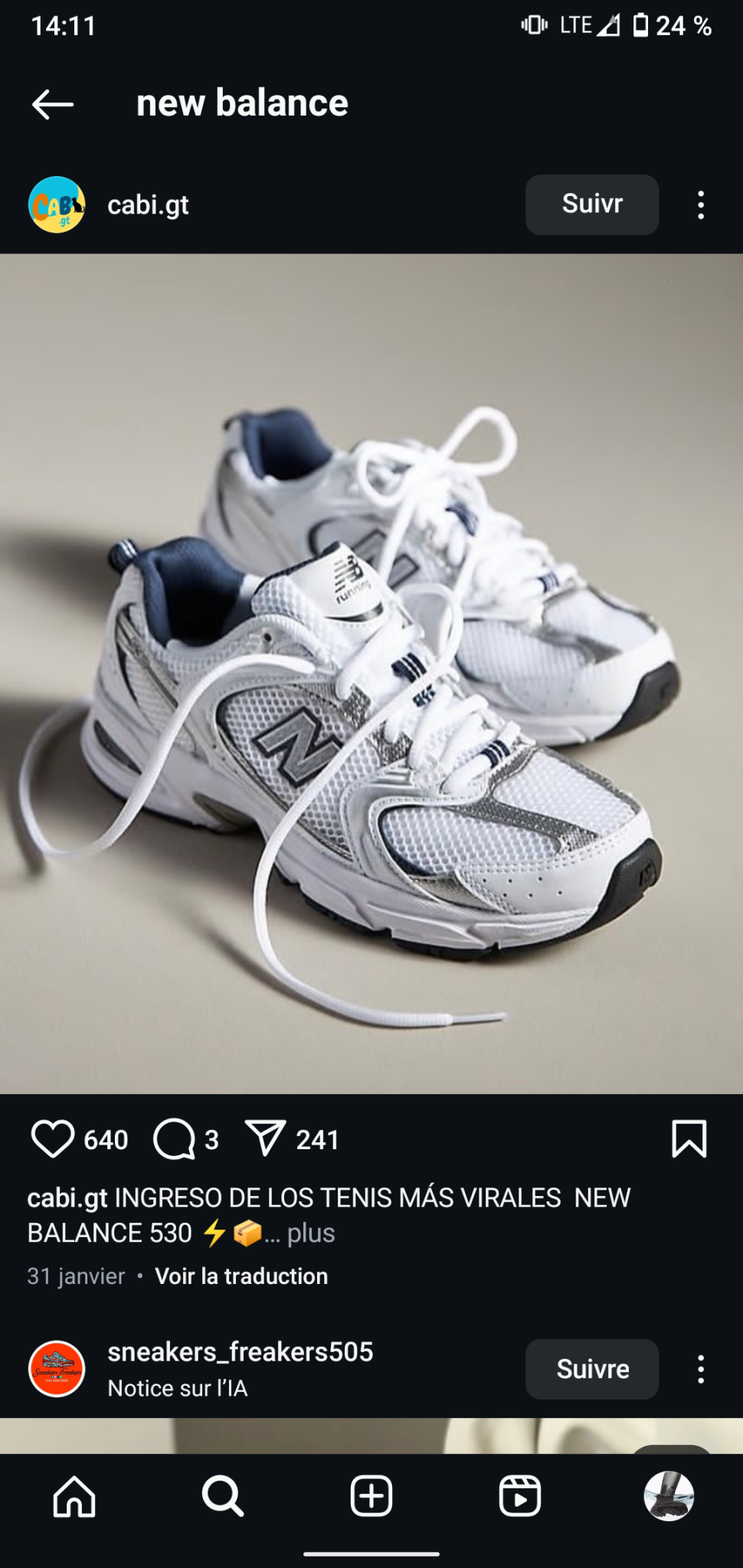This screenshot has width=743, height=1568.
Task: Open the New Balance sneakers photo
Action: point(371,674)
